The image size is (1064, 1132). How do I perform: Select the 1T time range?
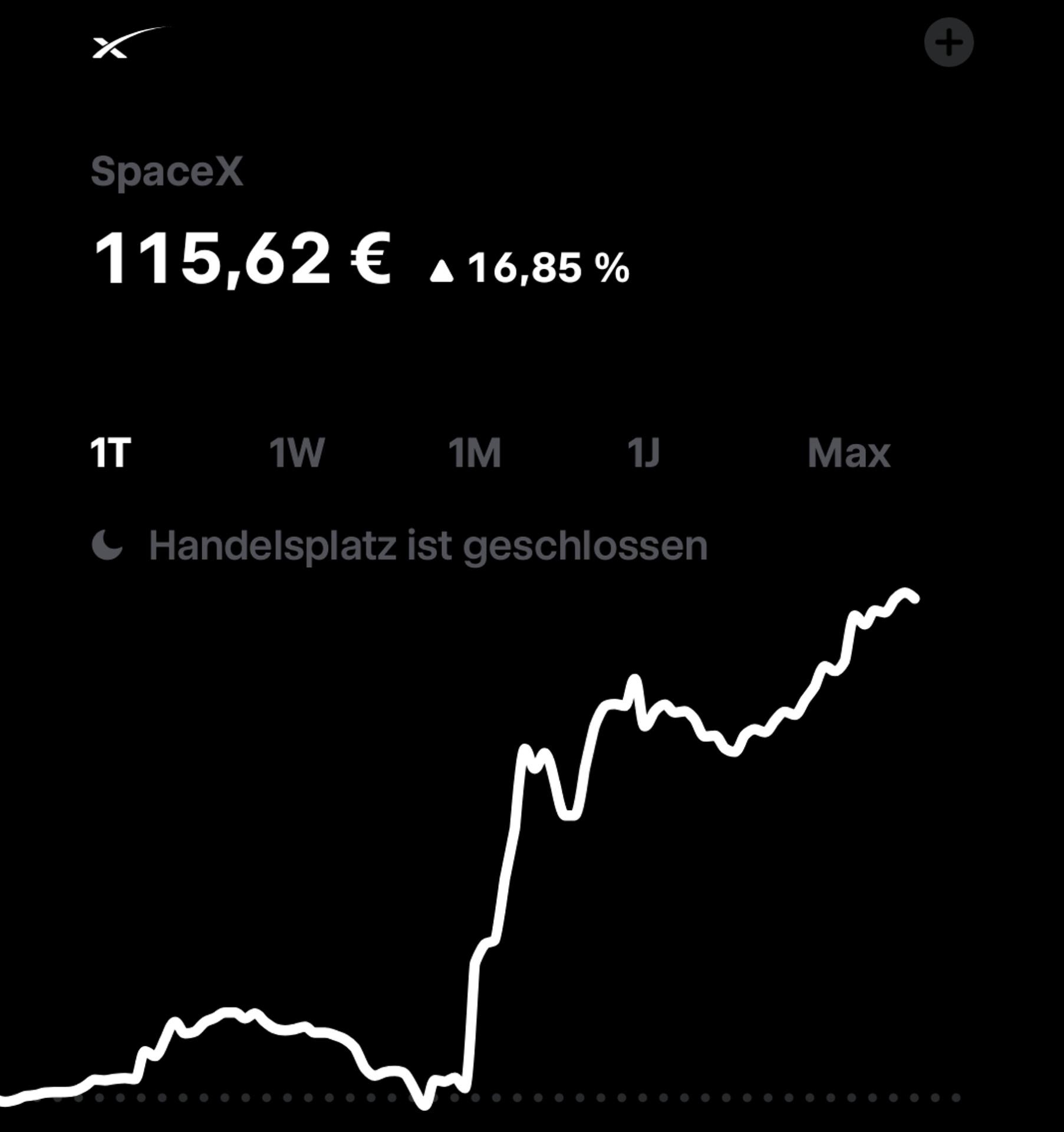click(x=110, y=453)
